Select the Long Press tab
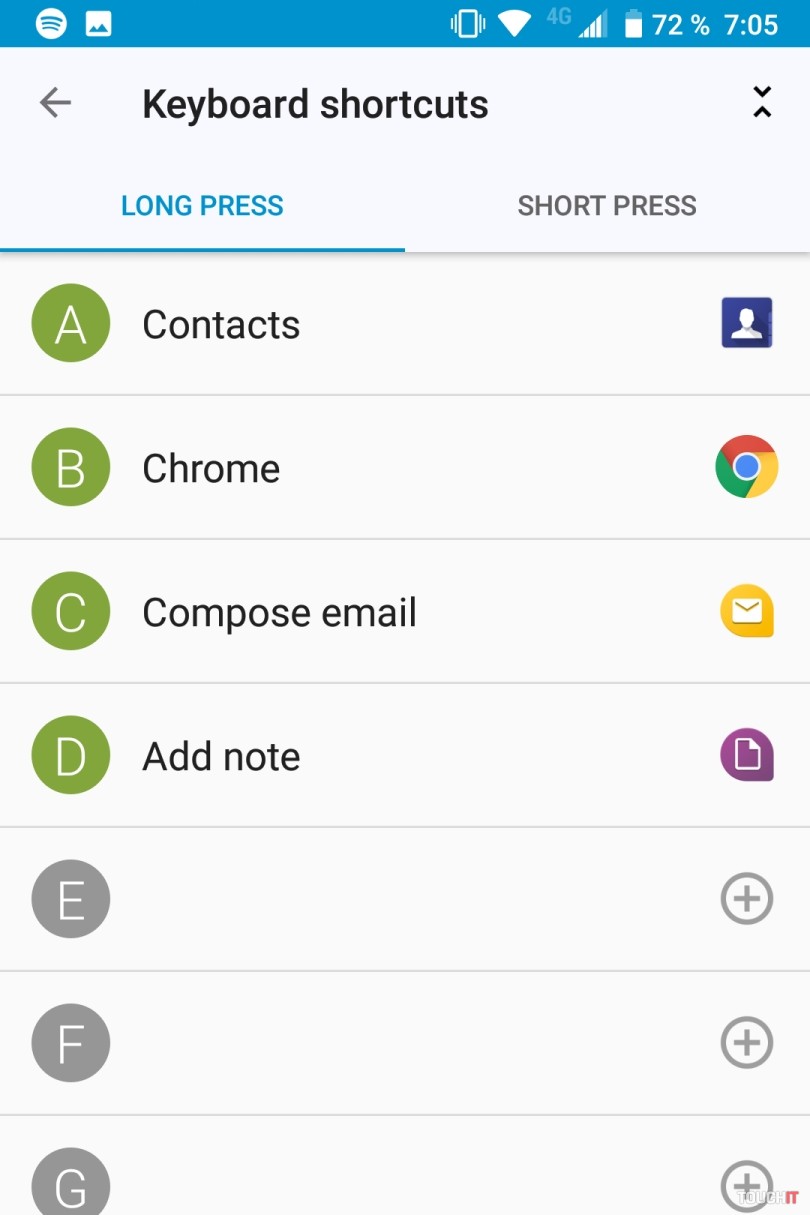The width and height of the screenshot is (810, 1215). tap(202, 206)
